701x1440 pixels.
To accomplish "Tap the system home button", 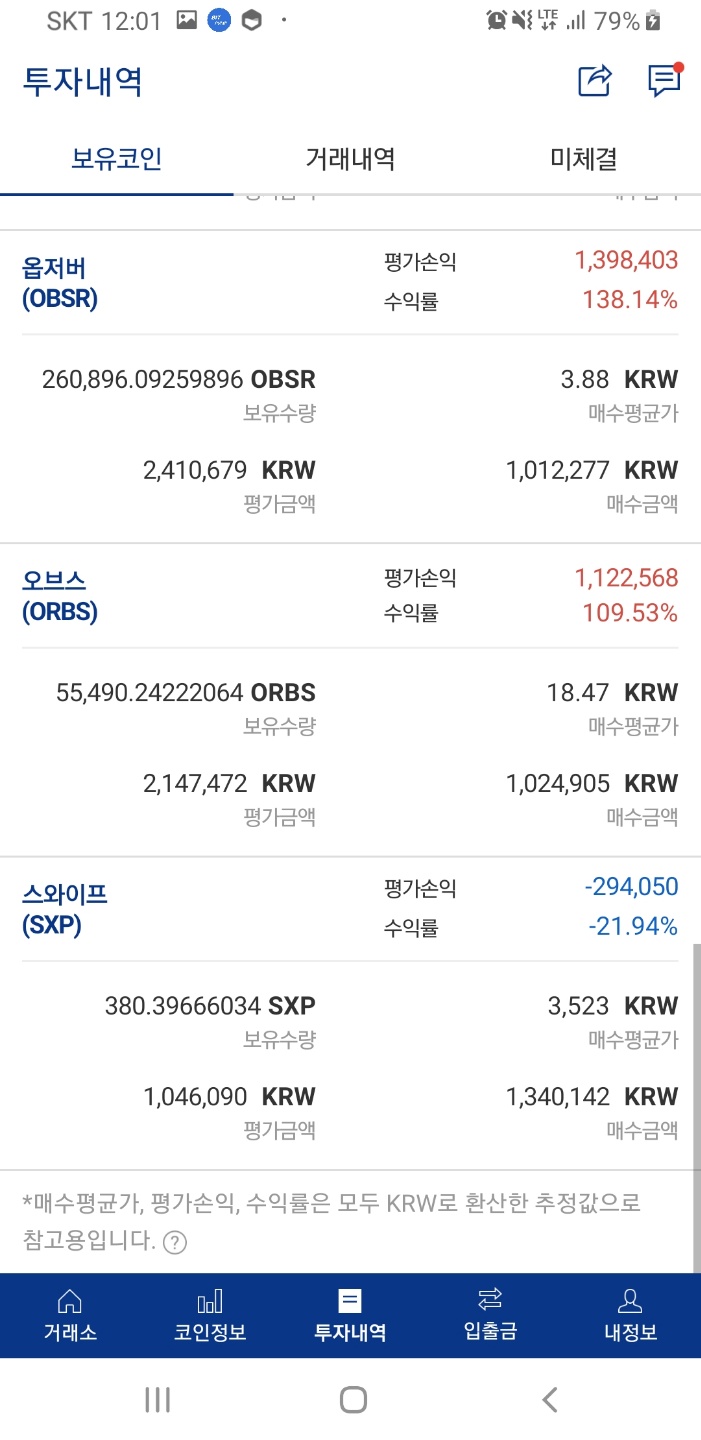I will pos(352,1399).
